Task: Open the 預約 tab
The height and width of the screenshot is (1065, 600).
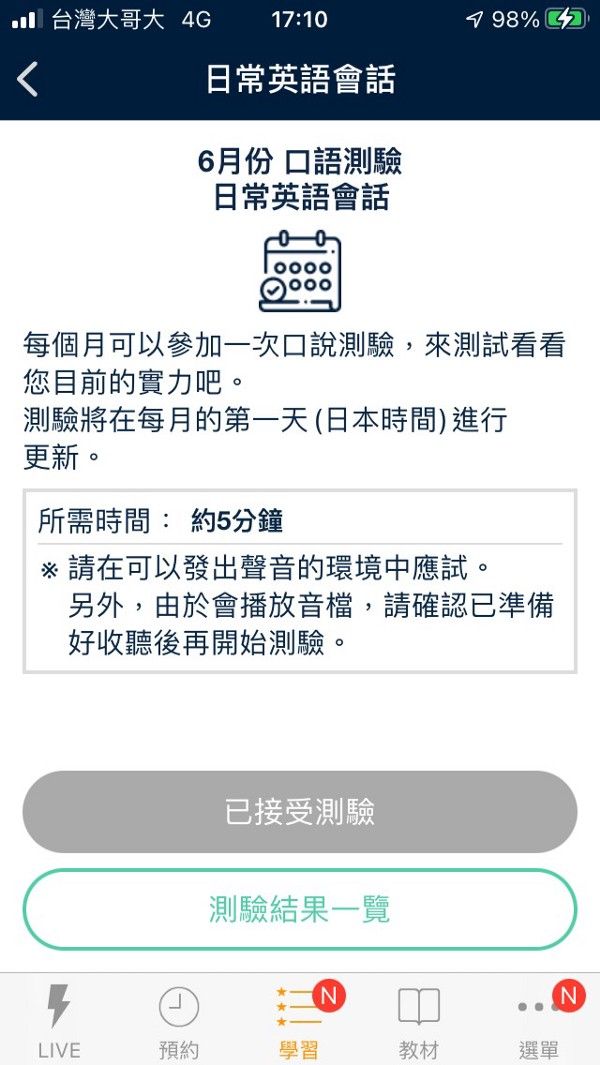Action: (x=179, y=1021)
